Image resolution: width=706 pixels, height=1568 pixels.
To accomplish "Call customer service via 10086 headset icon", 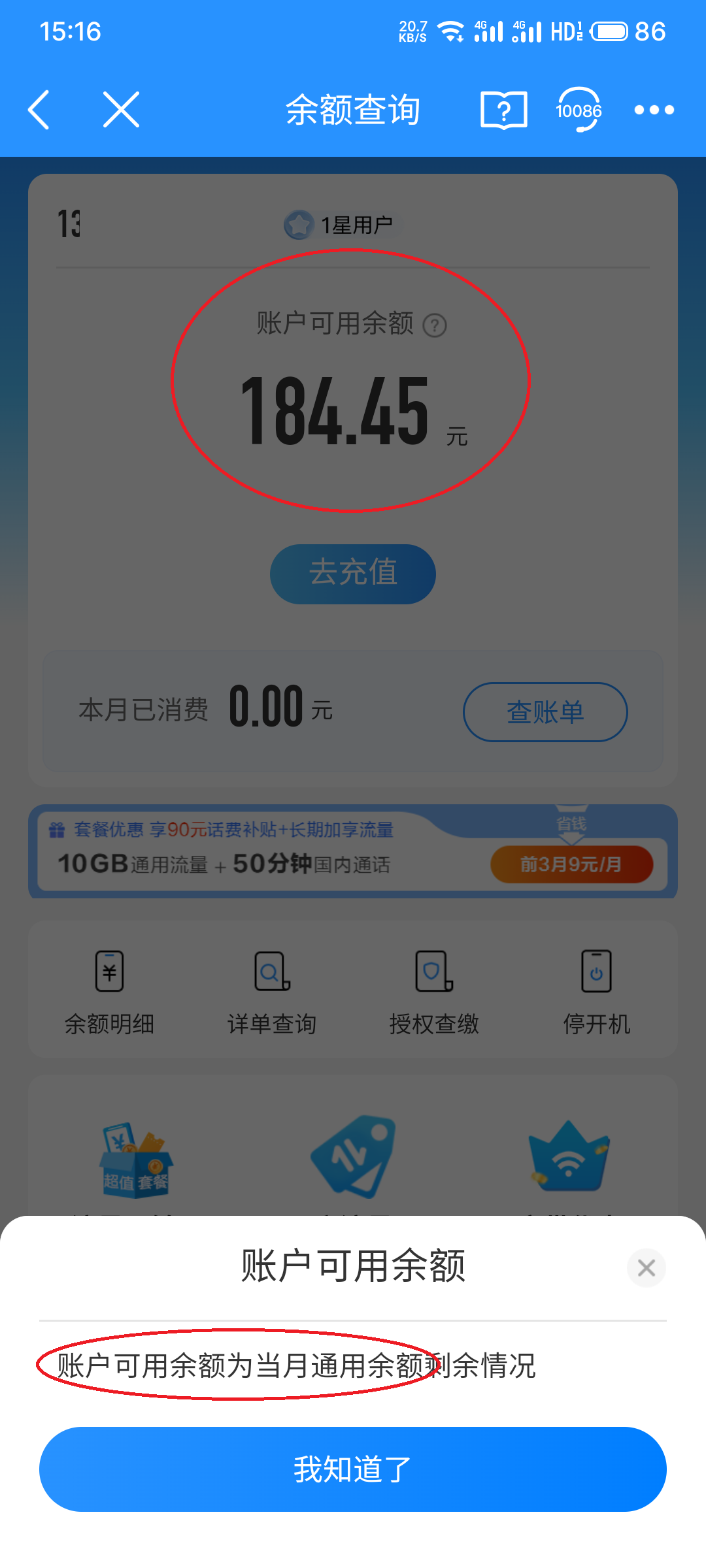I will (578, 110).
